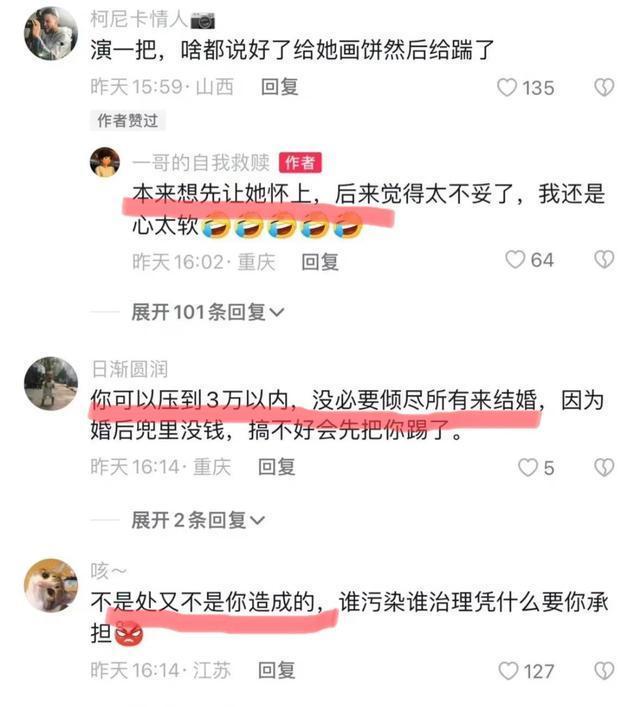Open 柯尼卡情人's profile avatar
Screen dimensions: 640x707
click(x=50, y=33)
